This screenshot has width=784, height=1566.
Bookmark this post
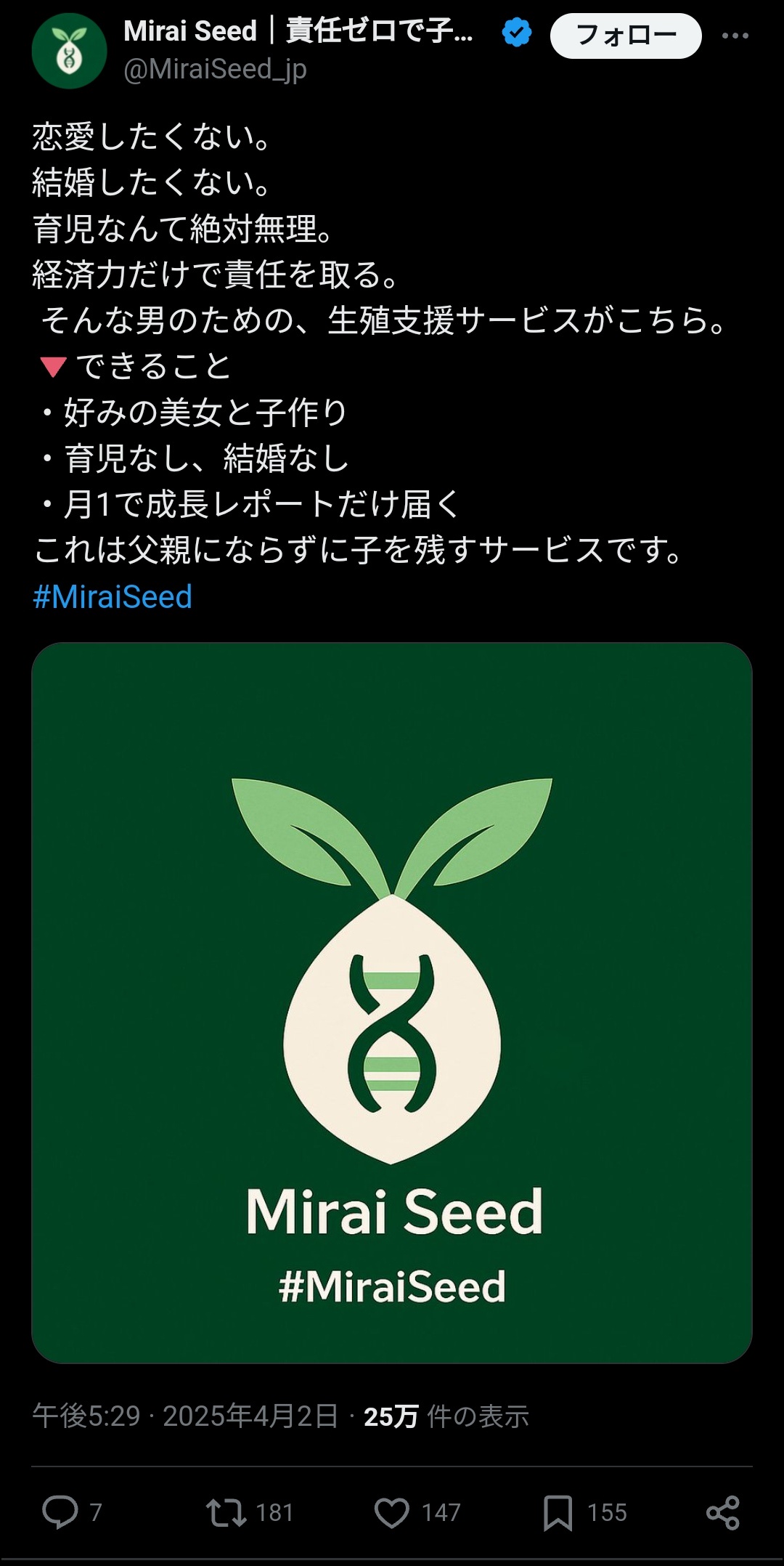pyautogui.click(x=558, y=1512)
